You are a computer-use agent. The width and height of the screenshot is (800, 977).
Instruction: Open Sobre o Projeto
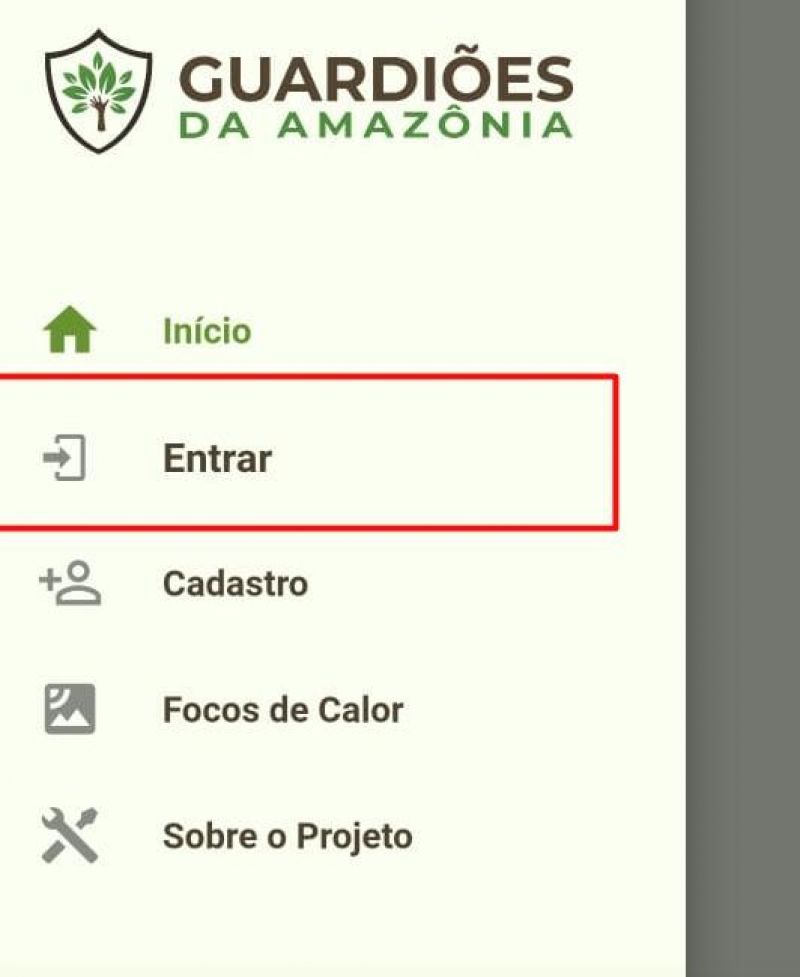(287, 836)
